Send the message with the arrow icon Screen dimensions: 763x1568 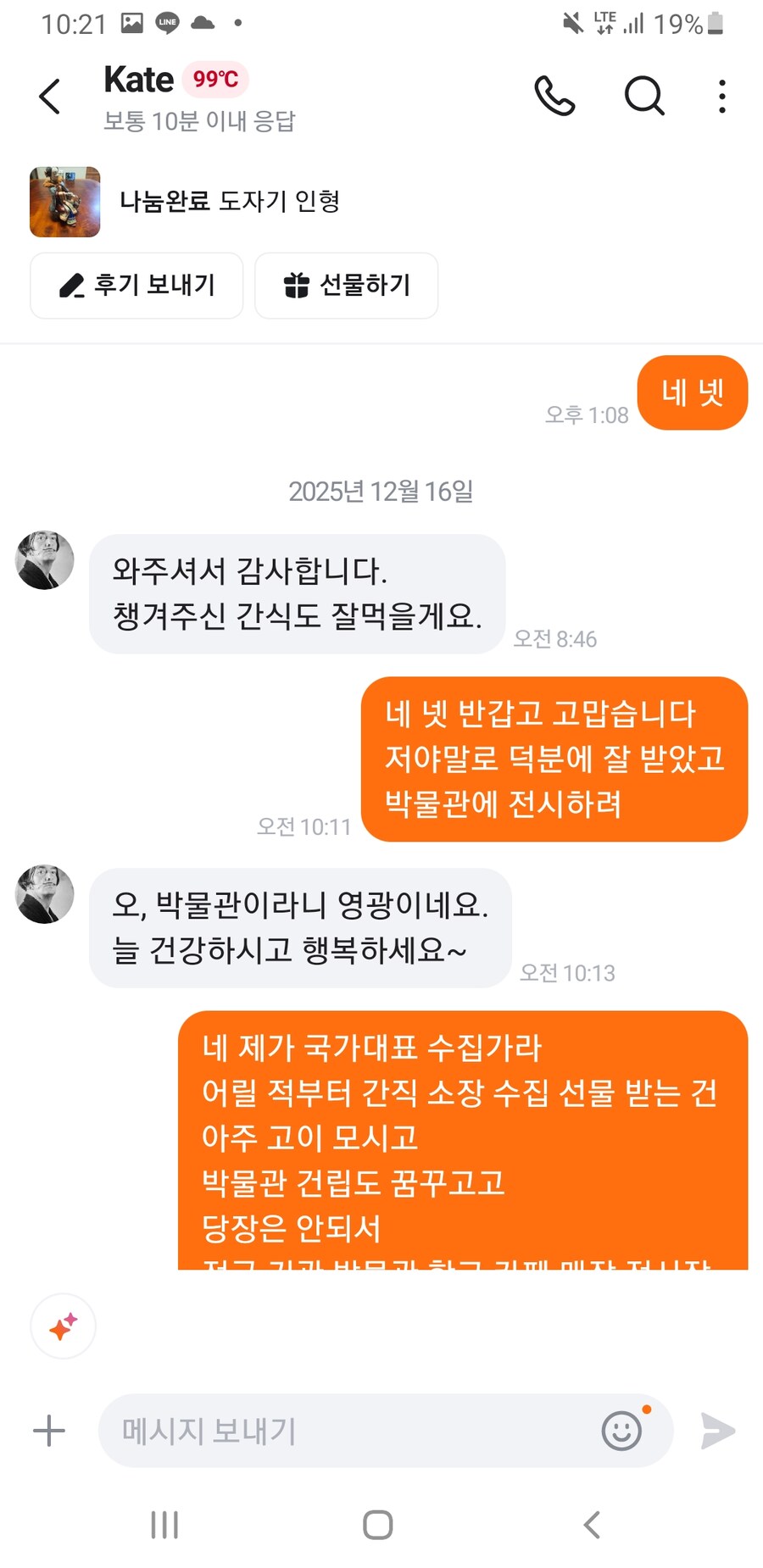coord(717,1431)
